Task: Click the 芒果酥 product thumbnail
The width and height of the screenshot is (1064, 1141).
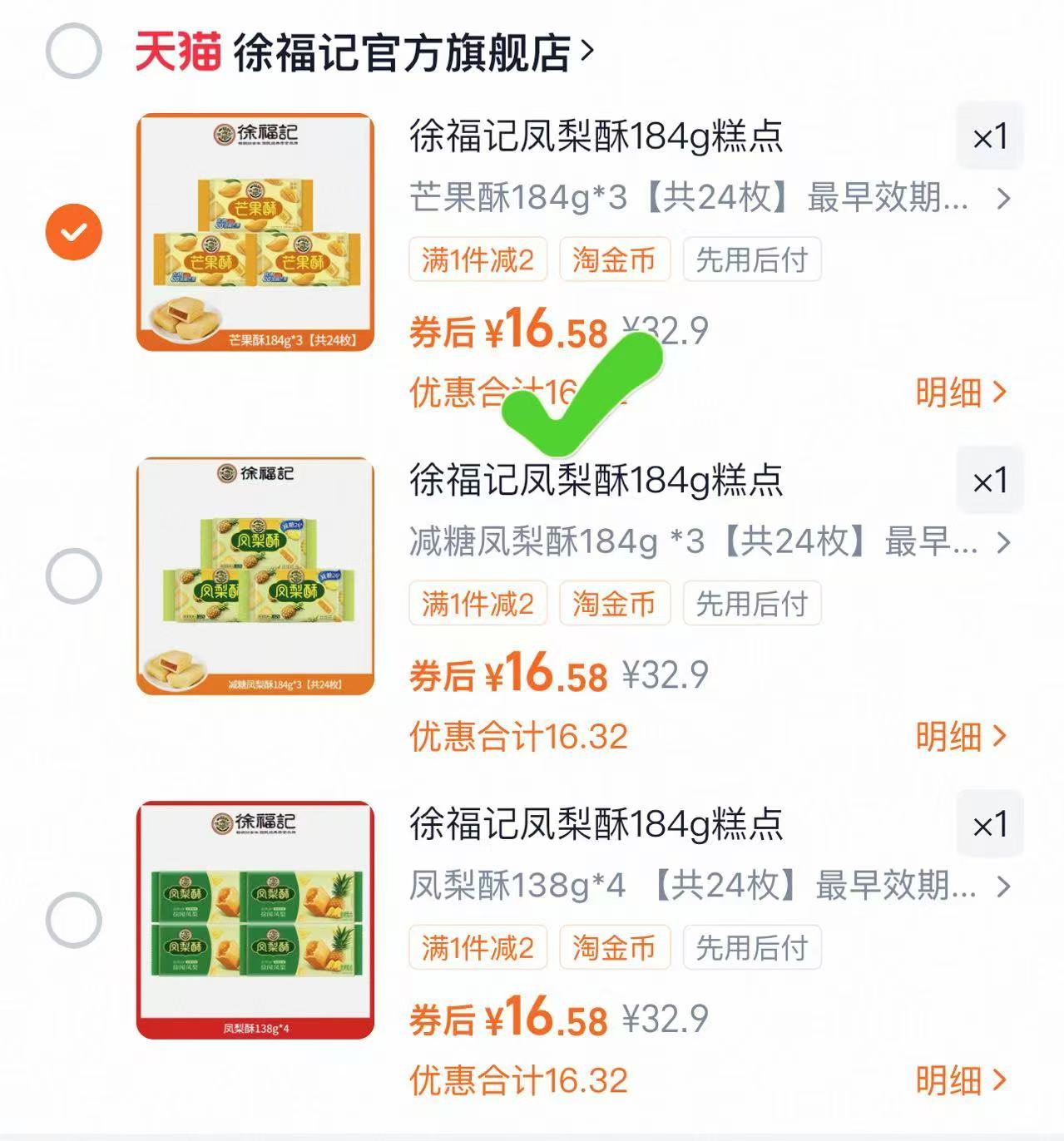Action: [x=254, y=230]
